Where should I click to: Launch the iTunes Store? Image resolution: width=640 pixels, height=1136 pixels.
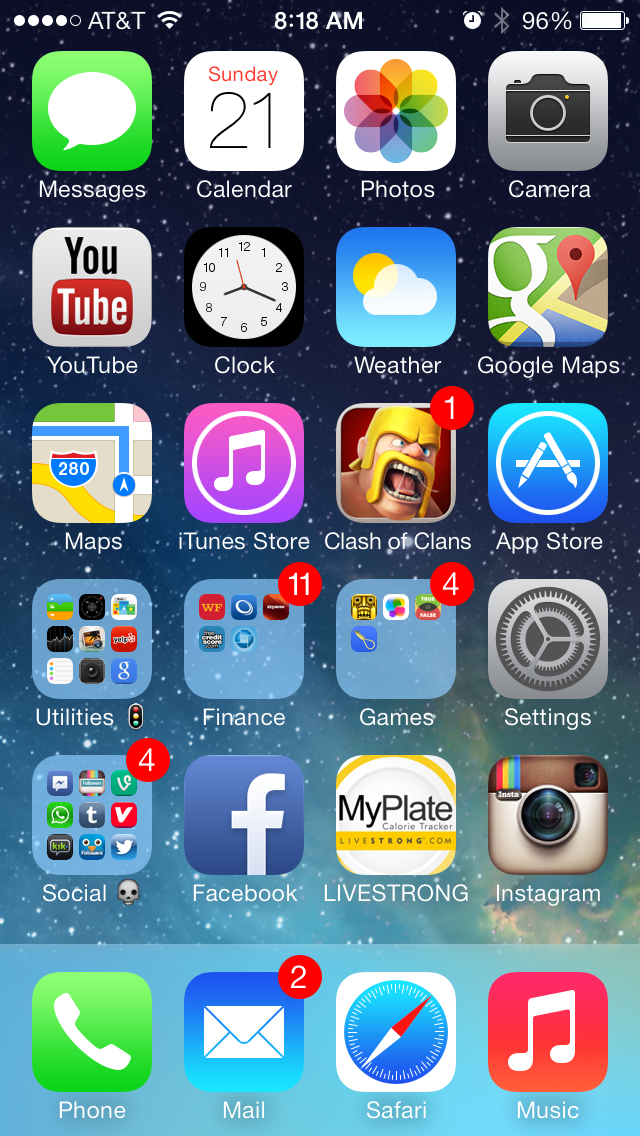(x=244, y=463)
